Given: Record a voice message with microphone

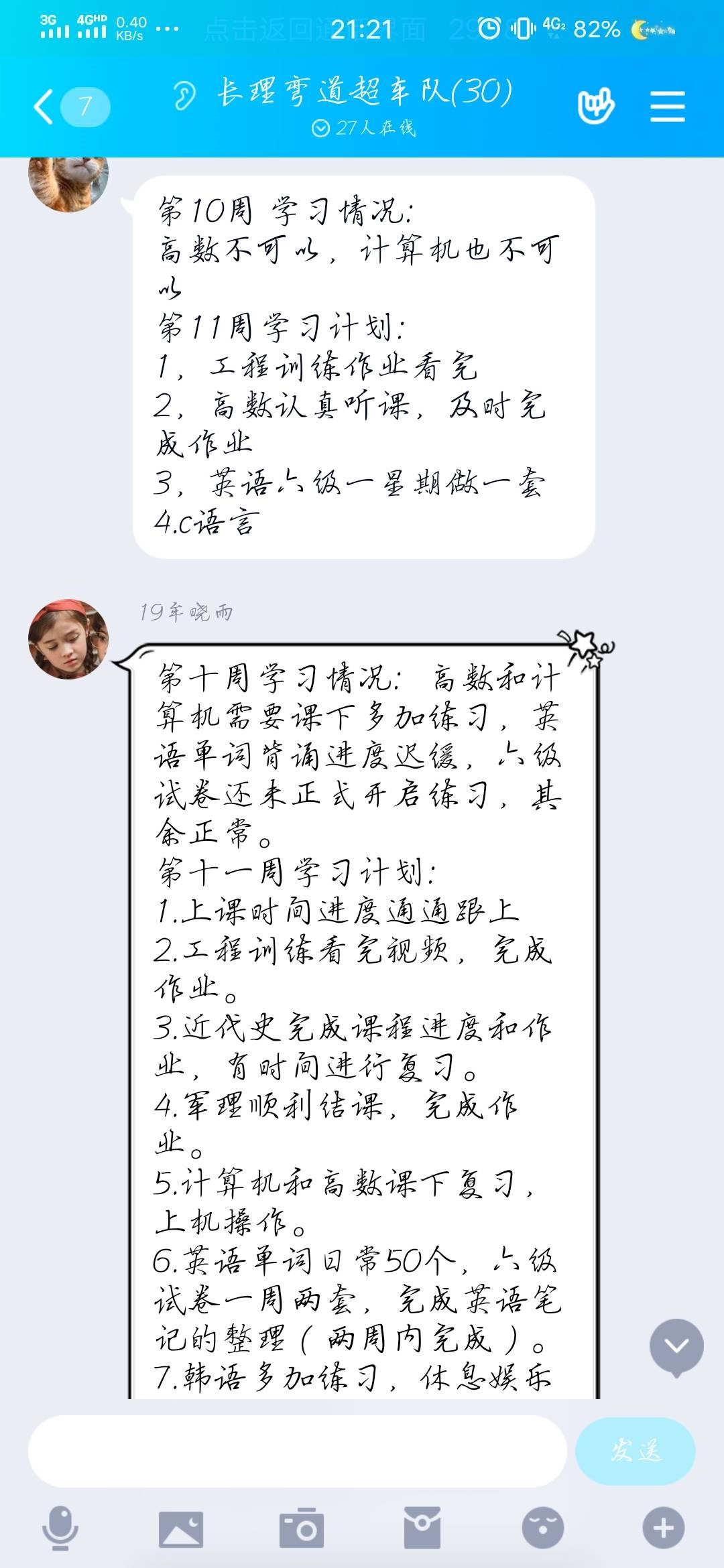Looking at the screenshot, I should [x=60, y=1529].
